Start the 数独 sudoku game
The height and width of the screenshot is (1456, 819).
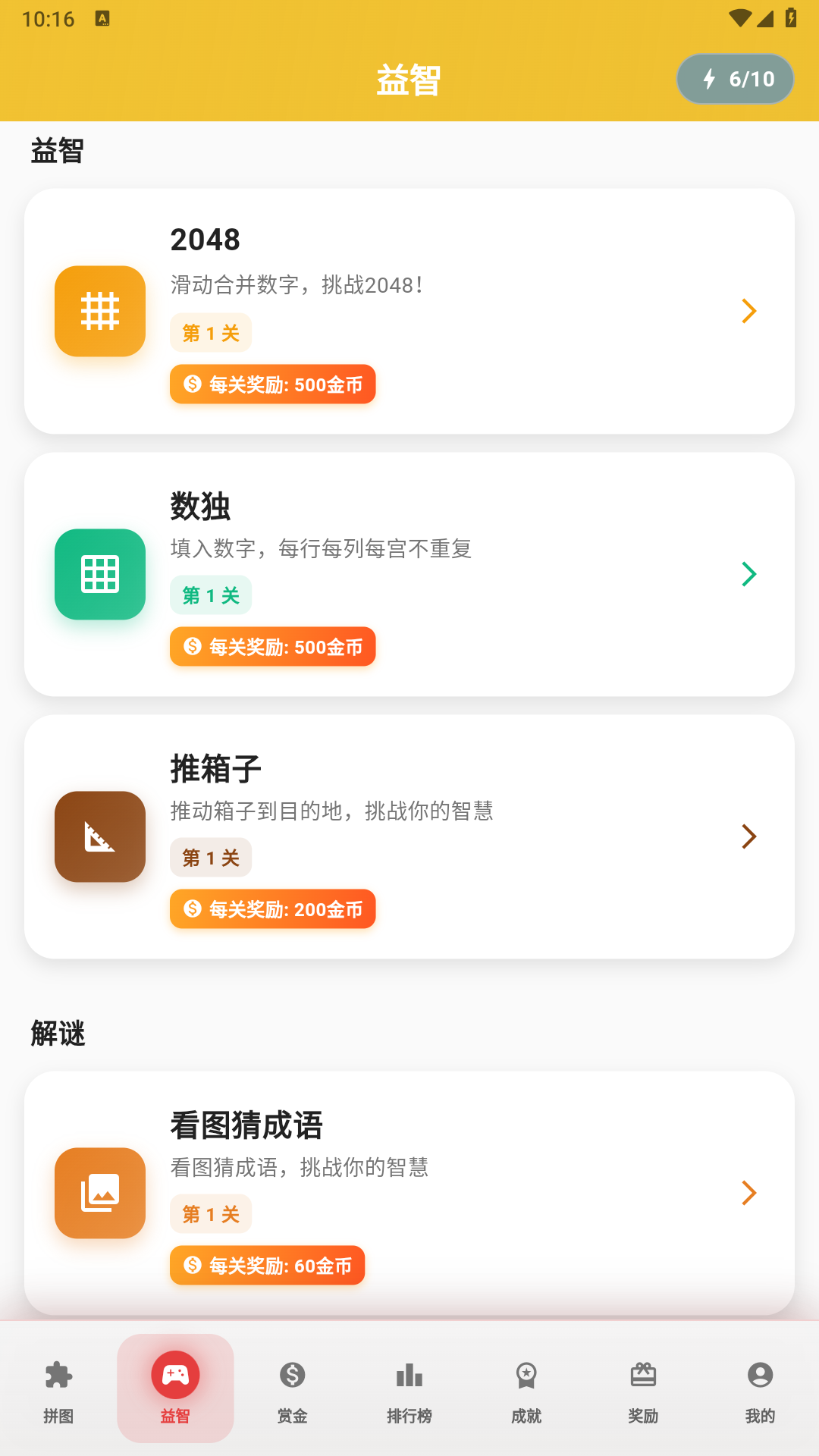click(409, 574)
